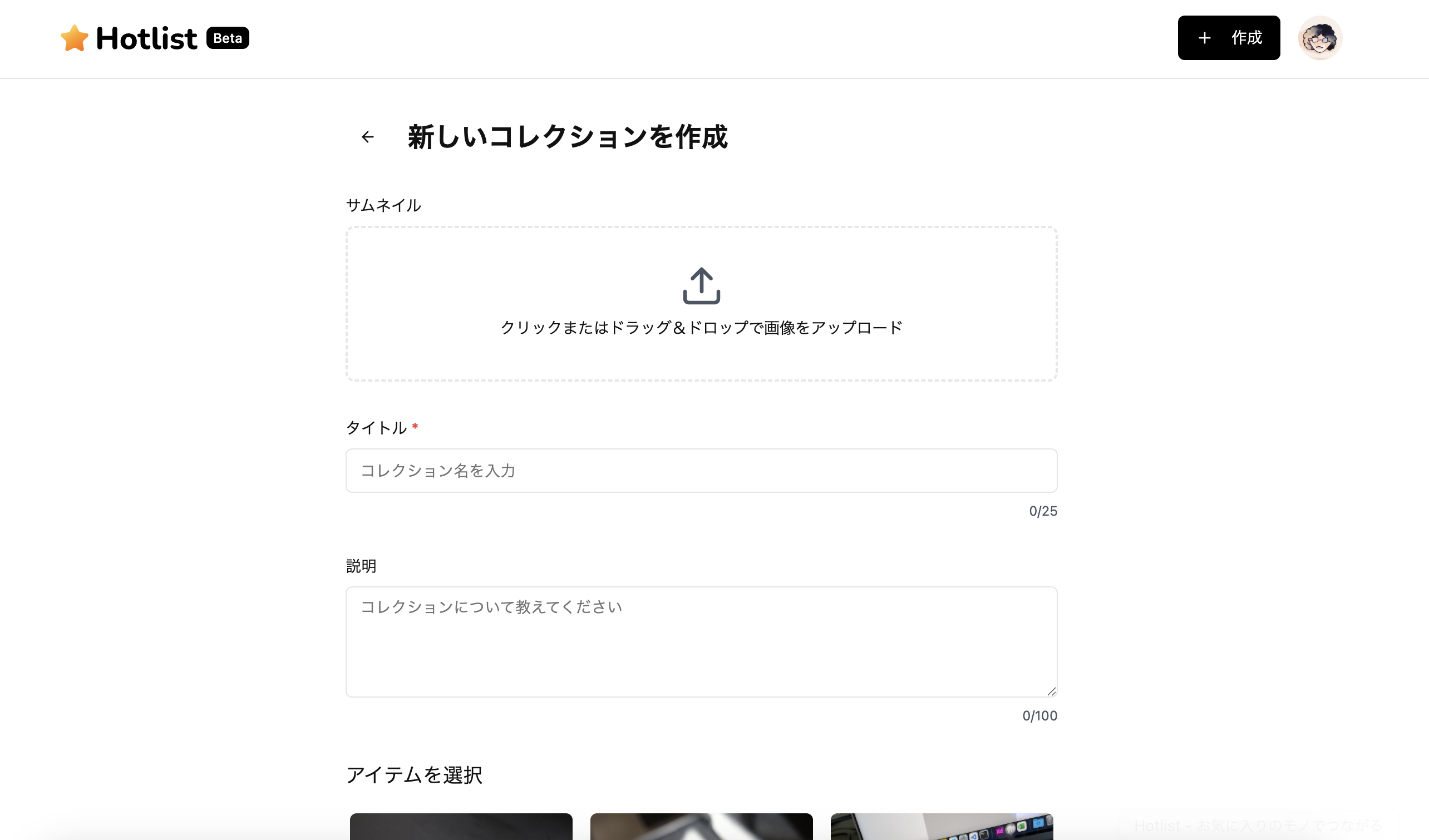Open the profile avatar menu

[x=1319, y=38]
